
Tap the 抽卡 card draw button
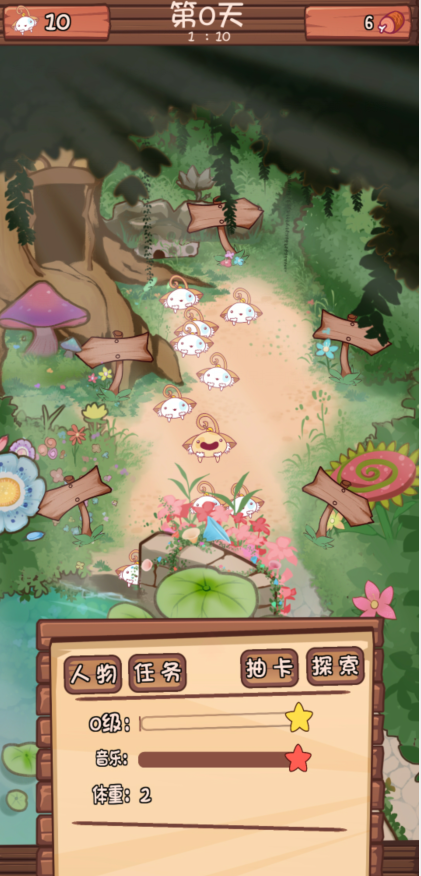(x=270, y=668)
